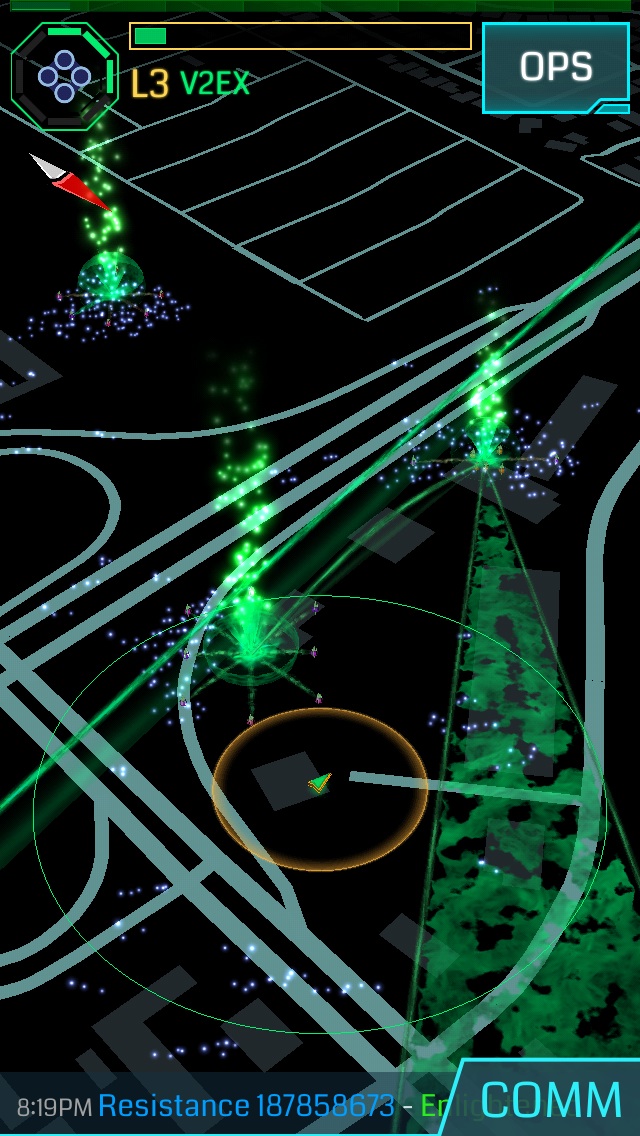Tap the red compass arrow
The image size is (640, 1136).
coord(72,180)
